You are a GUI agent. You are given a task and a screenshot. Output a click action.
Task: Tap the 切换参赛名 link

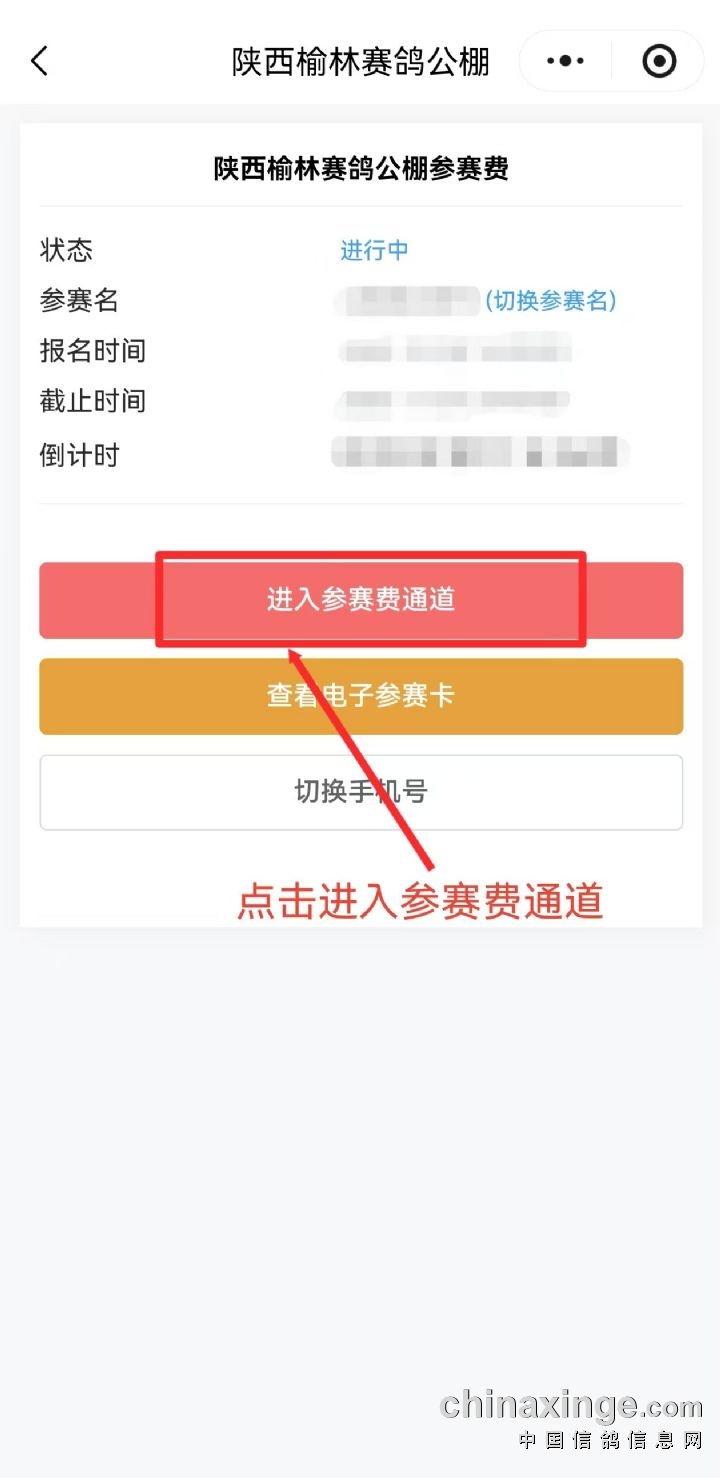[x=550, y=300]
